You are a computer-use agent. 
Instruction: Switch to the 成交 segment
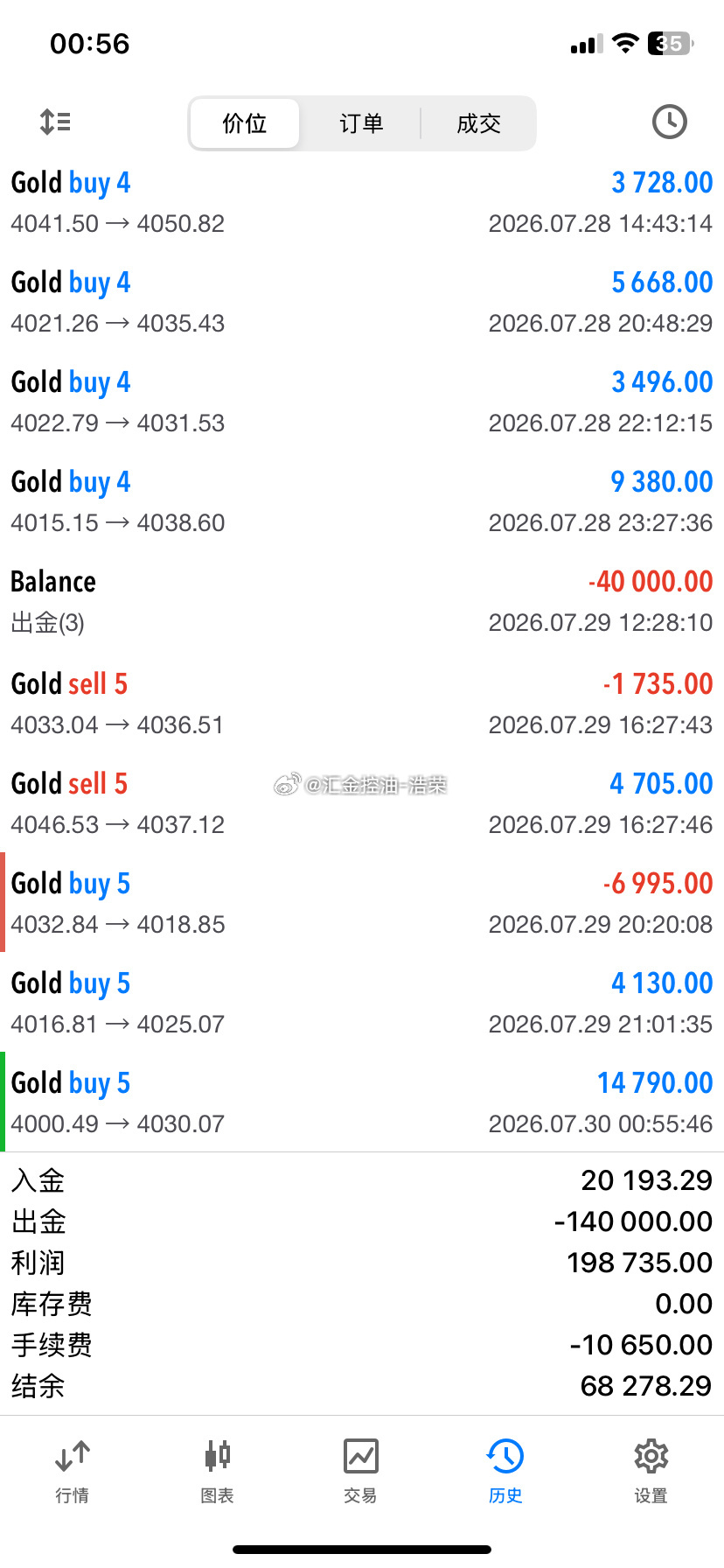coord(478,123)
